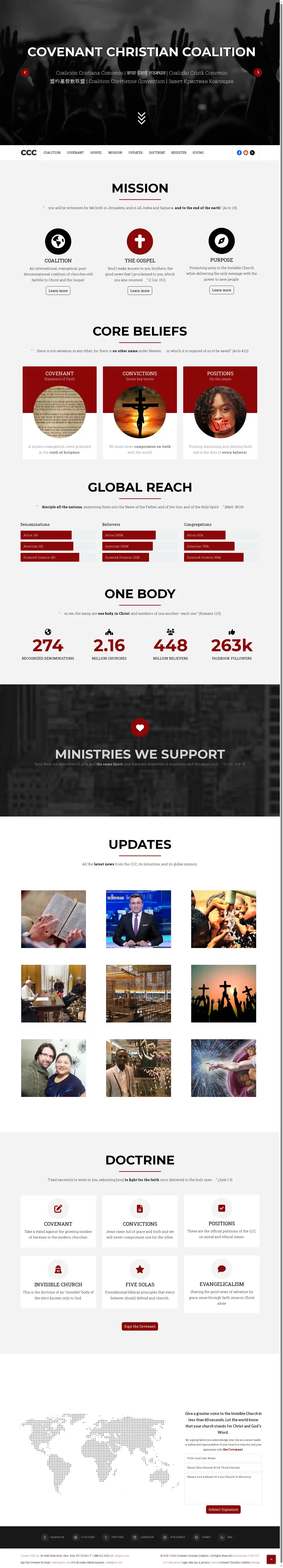Go to the next hero slide
The width and height of the screenshot is (283, 1568).
coord(257,72)
